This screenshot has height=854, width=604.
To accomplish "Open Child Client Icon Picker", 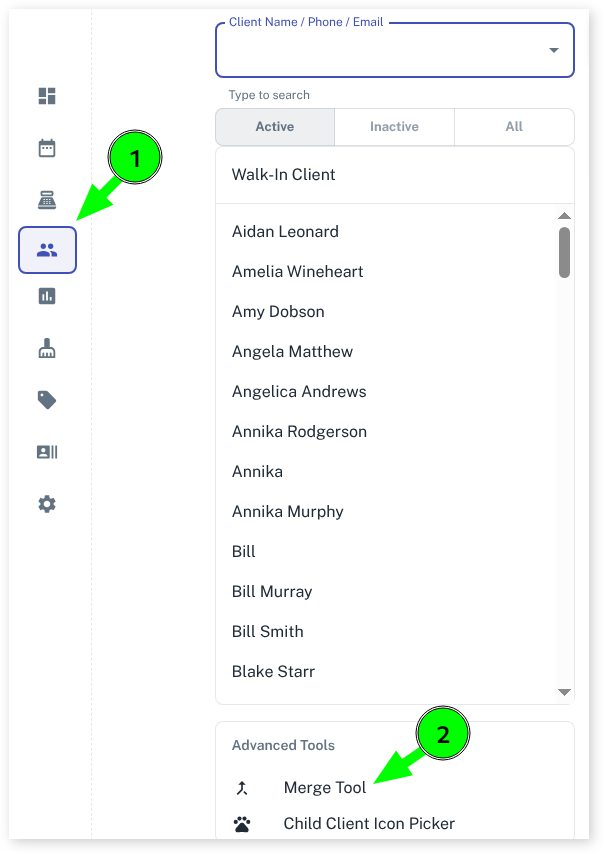I will (x=368, y=824).
